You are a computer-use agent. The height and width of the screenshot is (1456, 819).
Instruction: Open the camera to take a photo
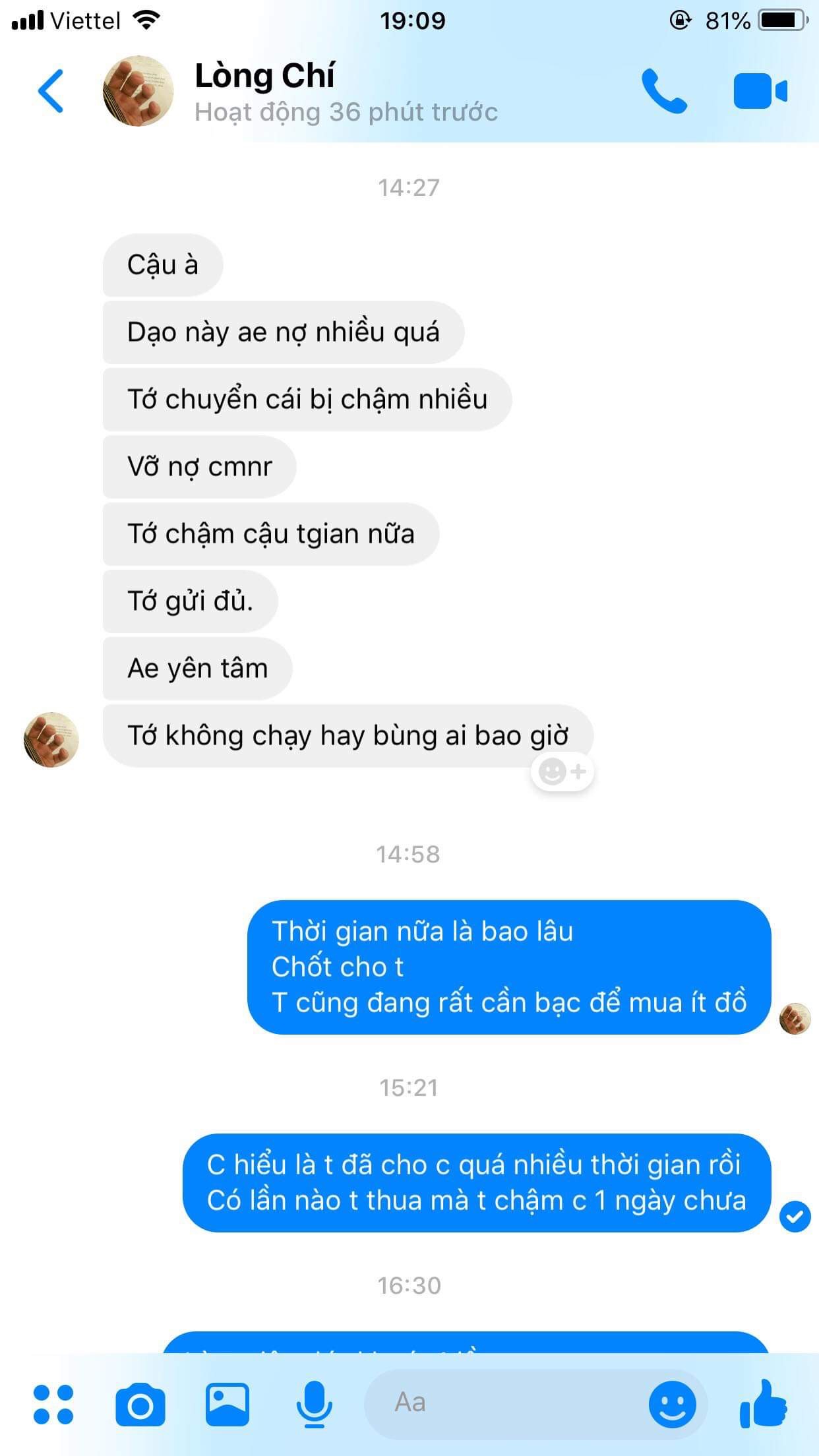click(x=140, y=1405)
